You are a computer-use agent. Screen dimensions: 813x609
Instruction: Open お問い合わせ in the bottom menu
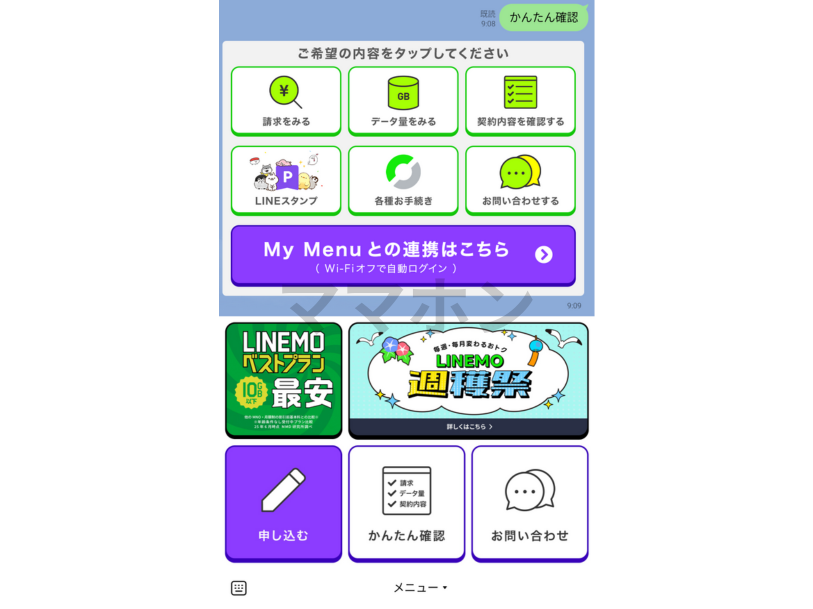point(529,503)
